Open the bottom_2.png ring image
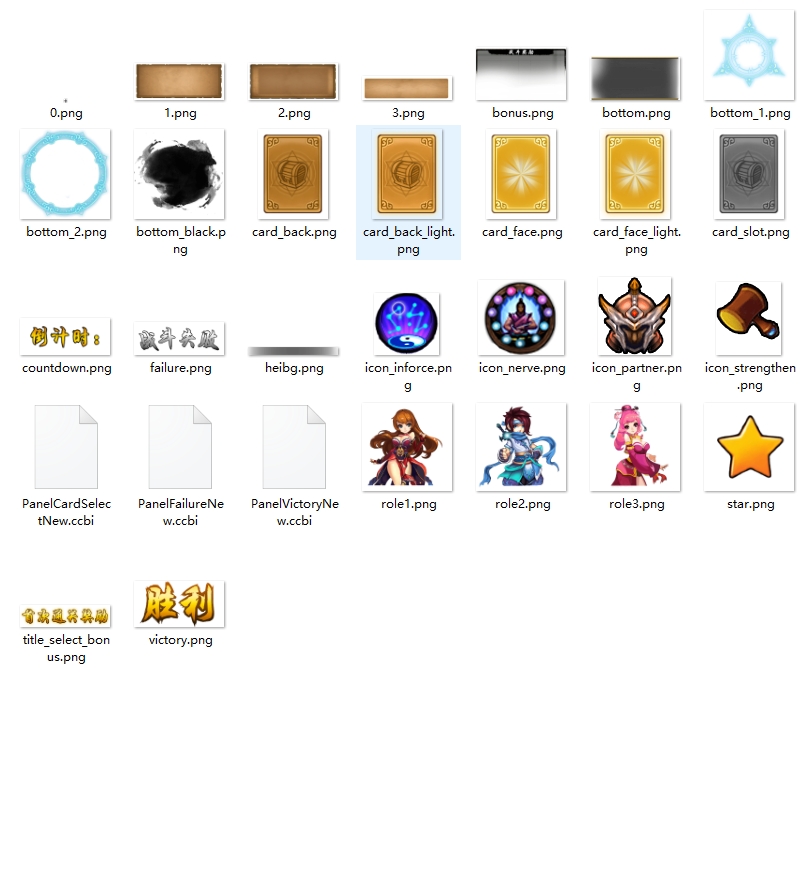Screen dimensions: 812x871 tap(66, 175)
